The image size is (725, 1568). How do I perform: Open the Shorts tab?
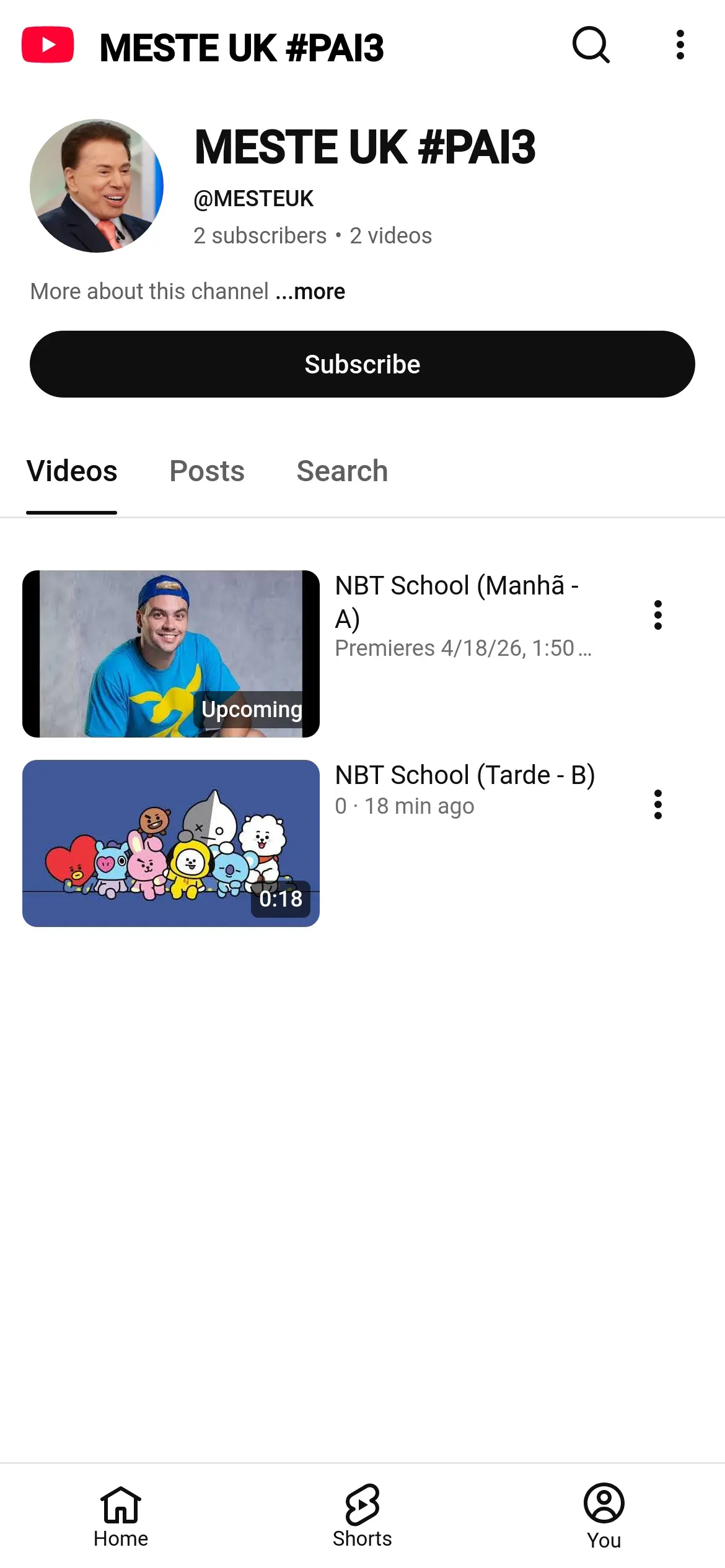pos(362,1516)
